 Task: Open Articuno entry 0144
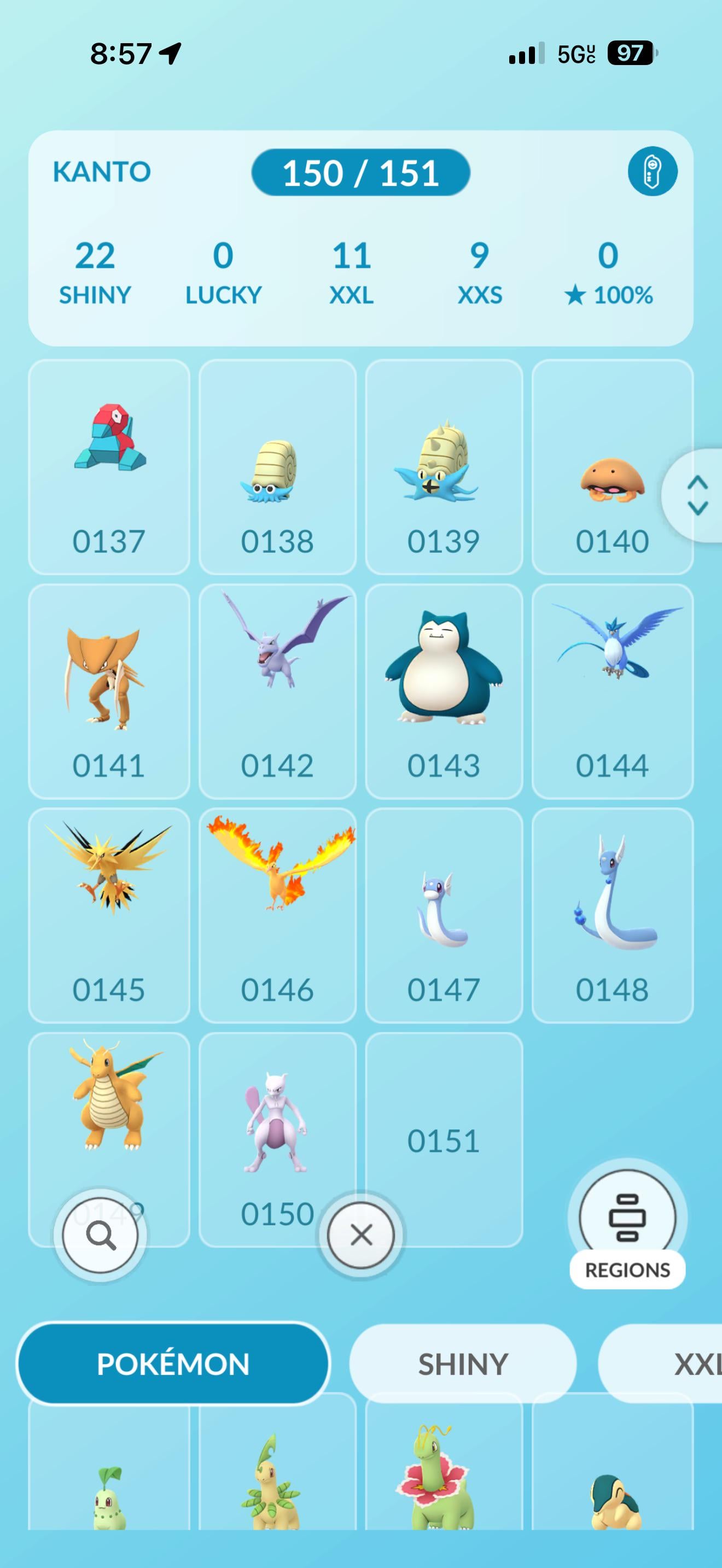click(x=612, y=691)
